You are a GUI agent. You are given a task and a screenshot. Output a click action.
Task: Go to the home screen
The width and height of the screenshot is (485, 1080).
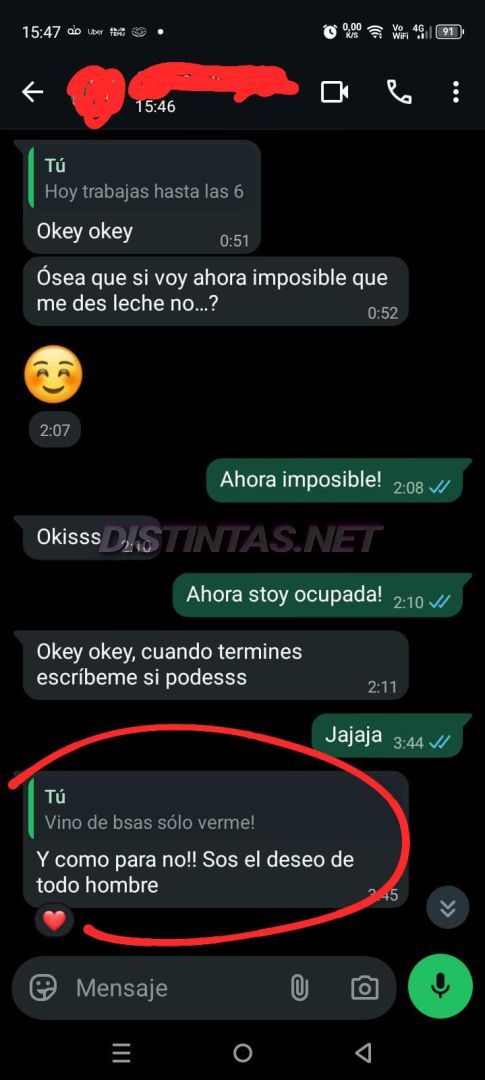242,1052
